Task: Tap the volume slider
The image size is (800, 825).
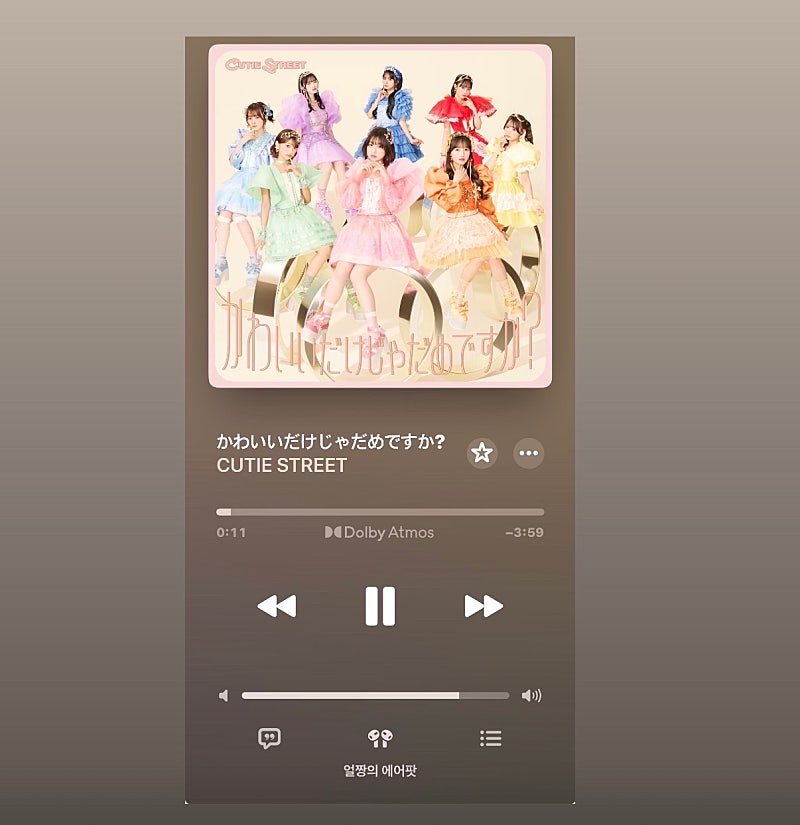Action: point(375,695)
